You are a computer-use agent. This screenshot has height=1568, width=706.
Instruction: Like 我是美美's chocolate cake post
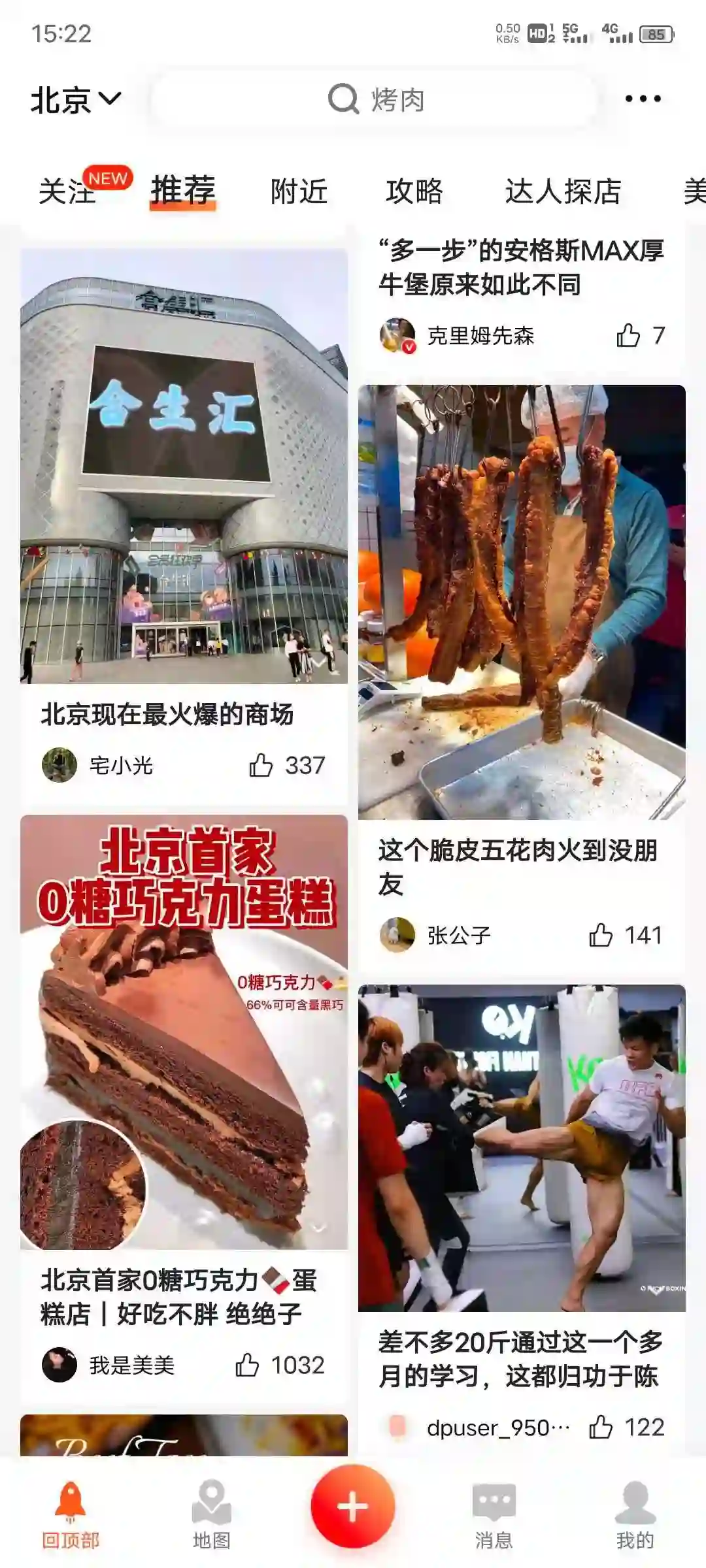247,1365
